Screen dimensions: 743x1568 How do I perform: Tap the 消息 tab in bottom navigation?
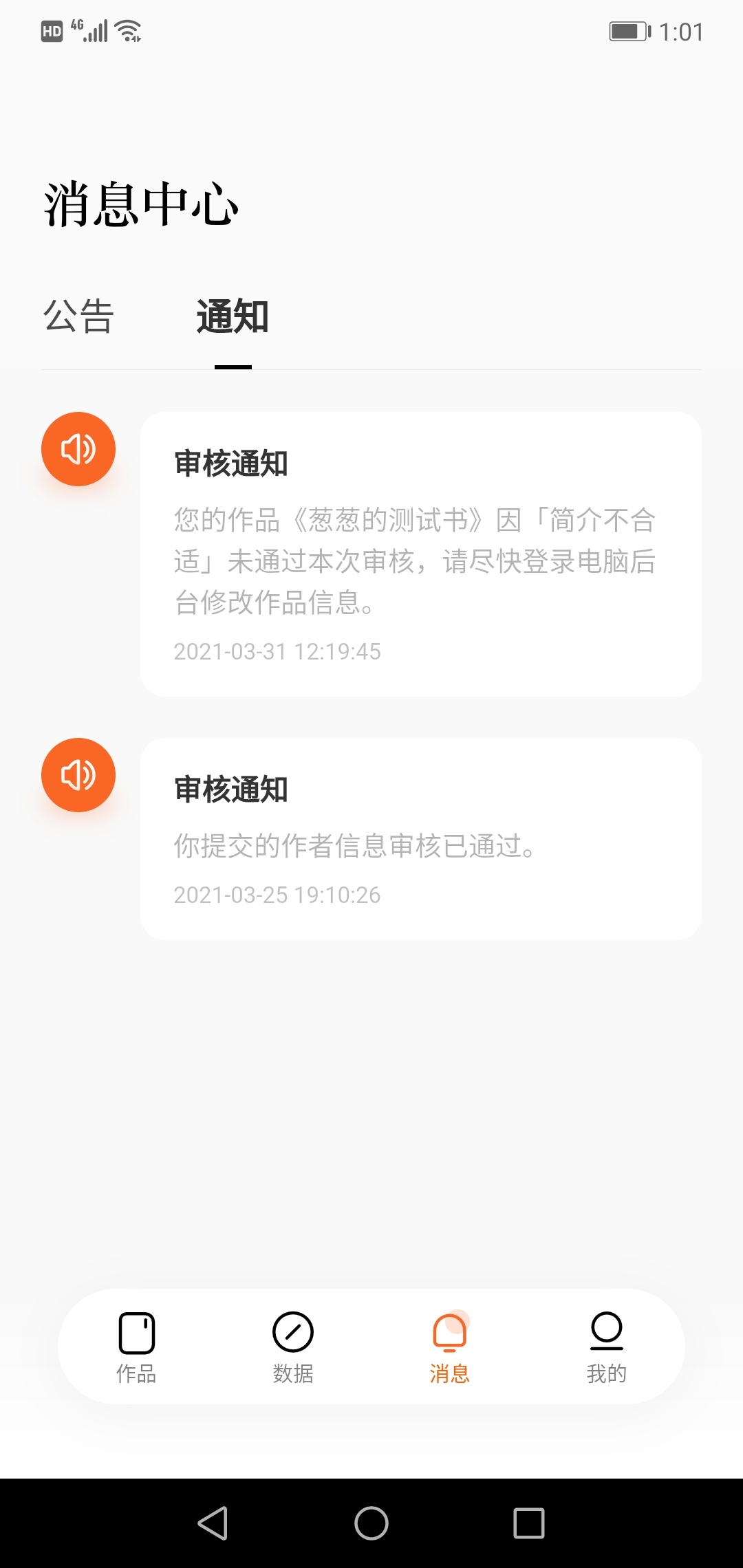450,1347
